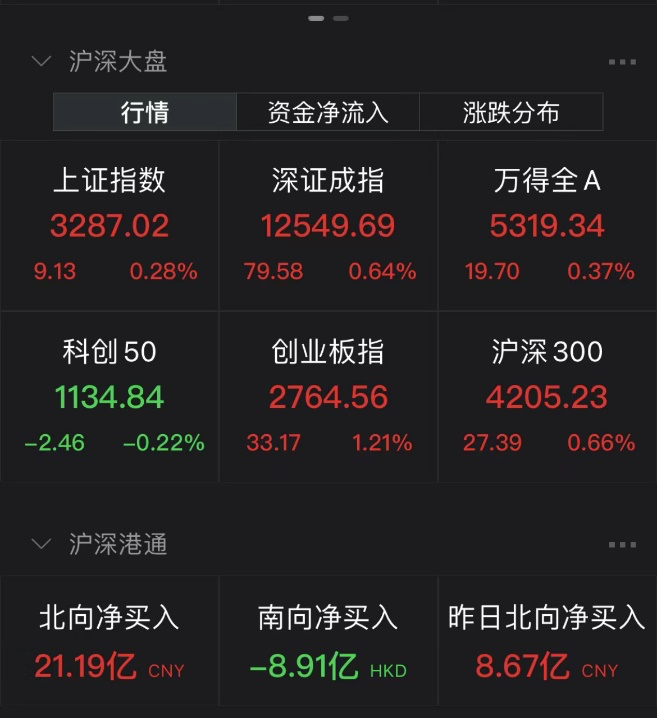Viewport: 657px width, 718px height.
Task: Collapse the 沪深港通 section
Action: point(41,544)
